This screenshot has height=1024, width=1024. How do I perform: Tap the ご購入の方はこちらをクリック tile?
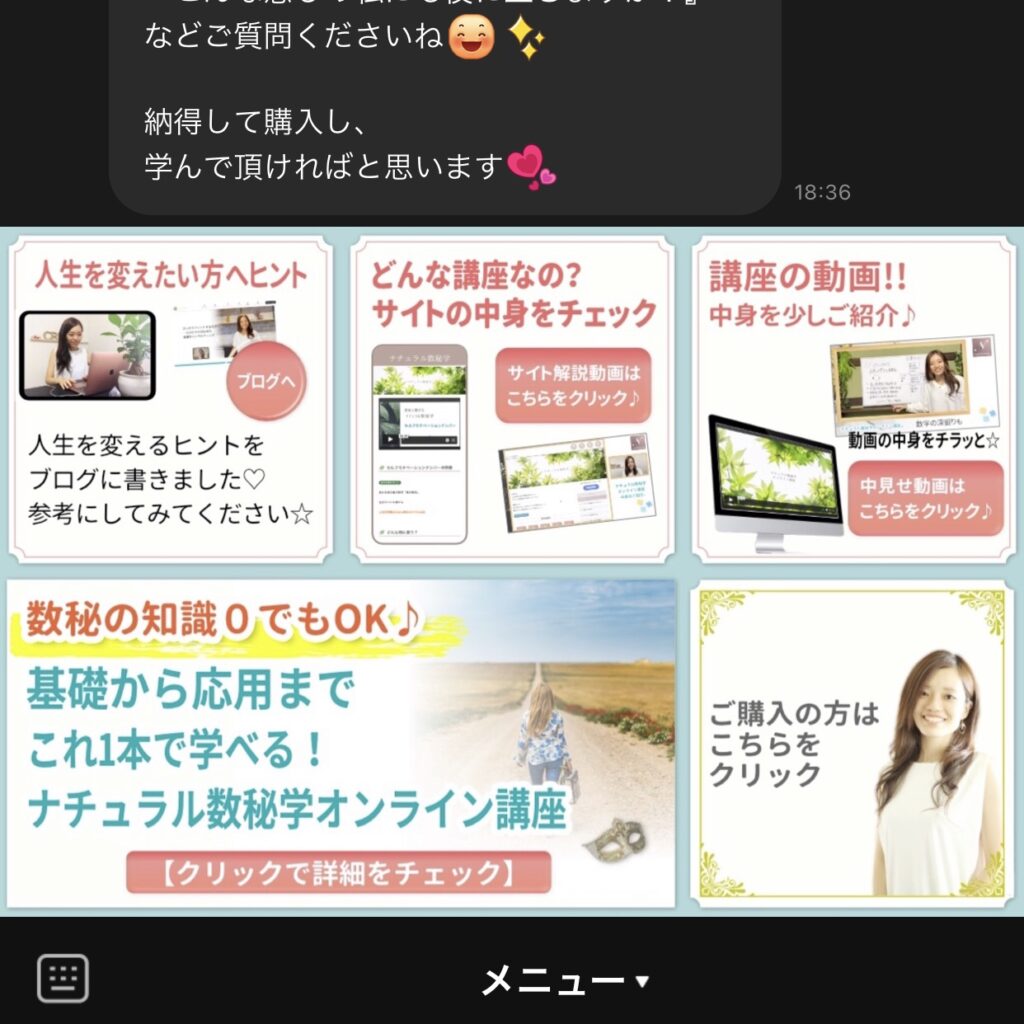(851, 743)
